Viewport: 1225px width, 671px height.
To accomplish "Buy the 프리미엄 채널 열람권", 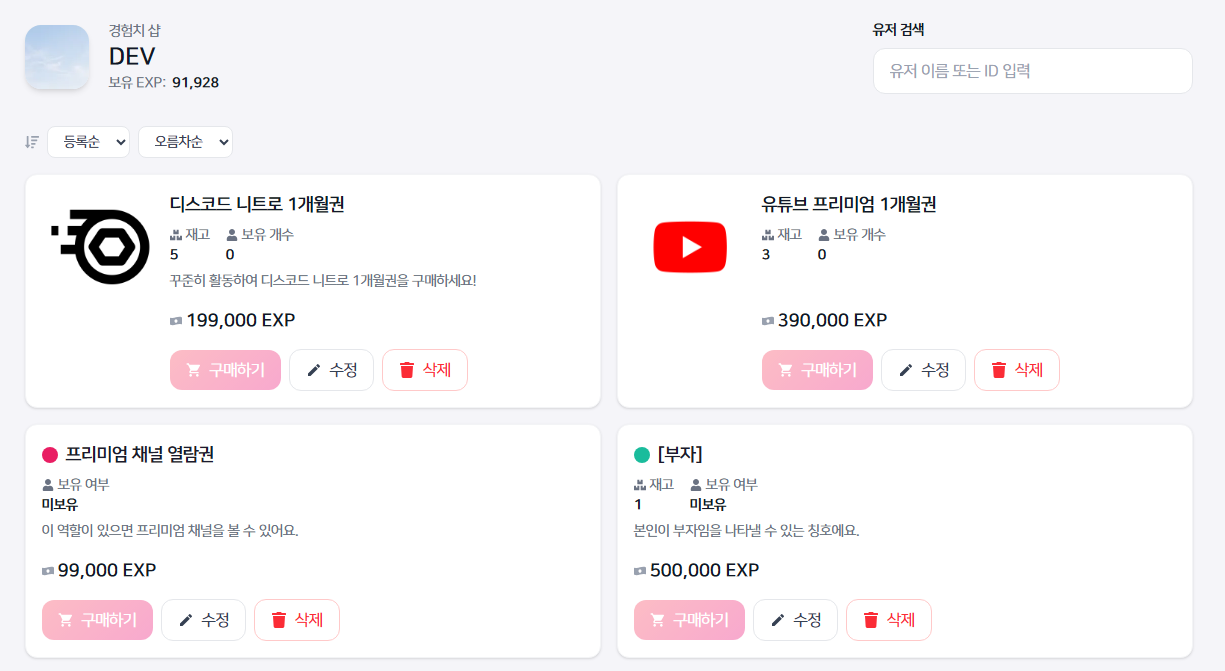I will pyautogui.click(x=97, y=620).
